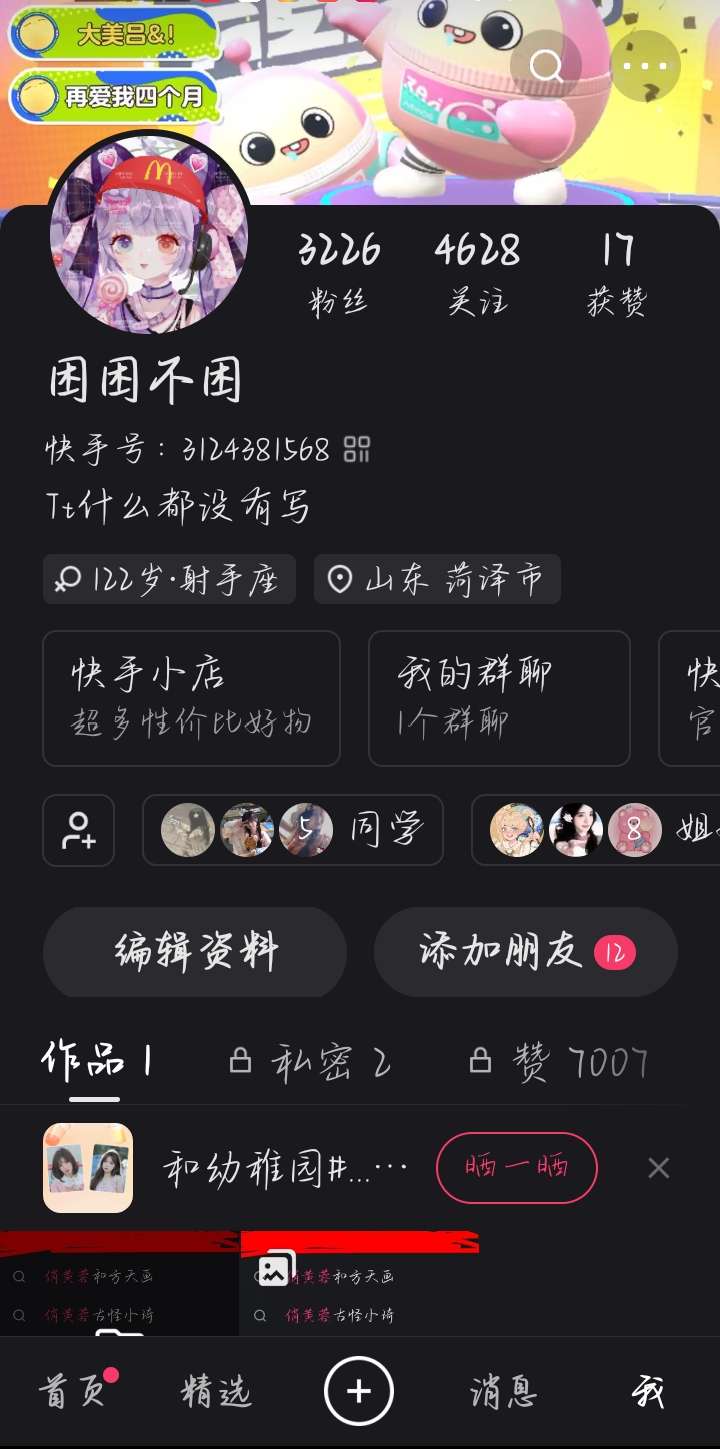Switch to the 精选 featured tab

(x=216, y=1391)
